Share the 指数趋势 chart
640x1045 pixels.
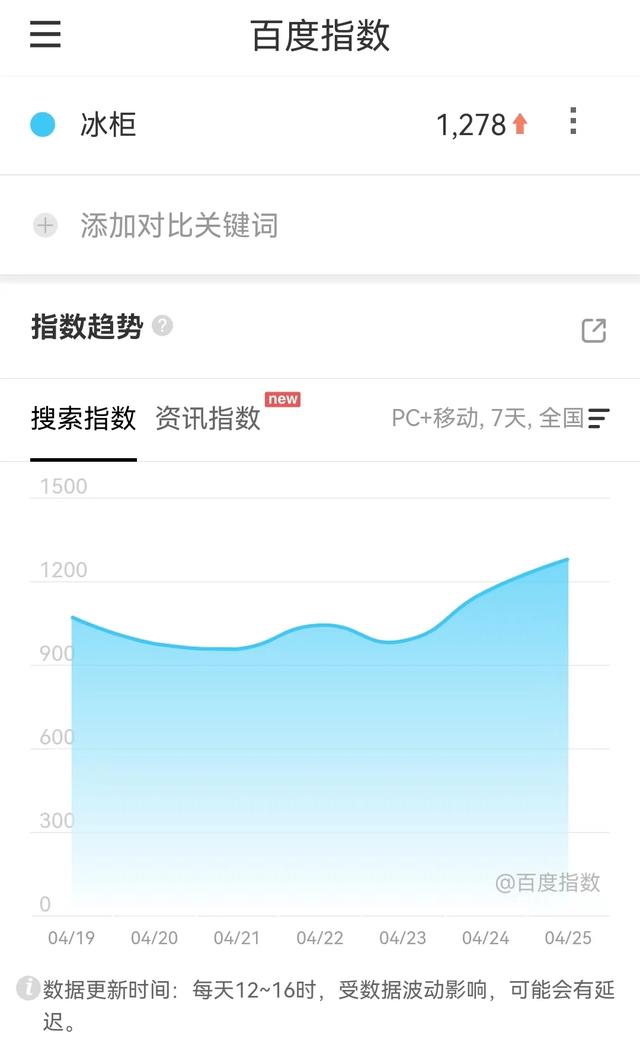pyautogui.click(x=594, y=330)
